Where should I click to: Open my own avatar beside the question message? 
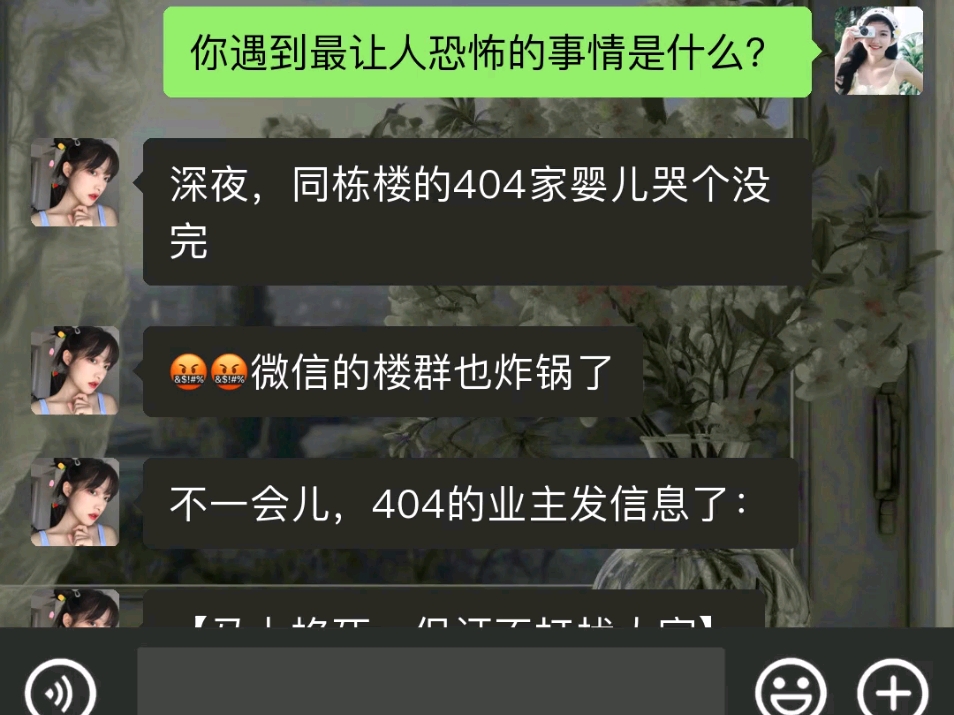(878, 51)
